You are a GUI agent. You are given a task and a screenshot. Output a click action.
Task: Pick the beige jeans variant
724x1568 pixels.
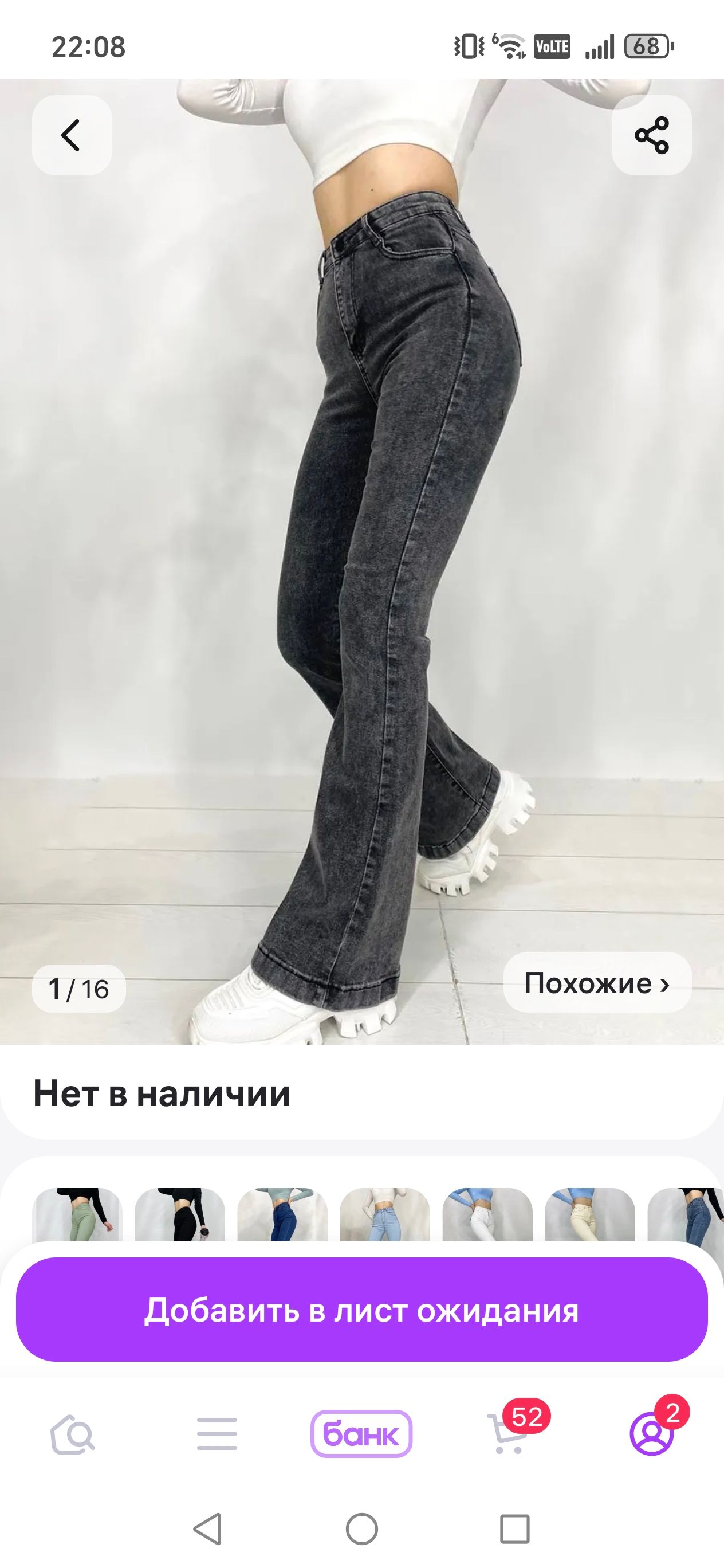click(590, 1214)
